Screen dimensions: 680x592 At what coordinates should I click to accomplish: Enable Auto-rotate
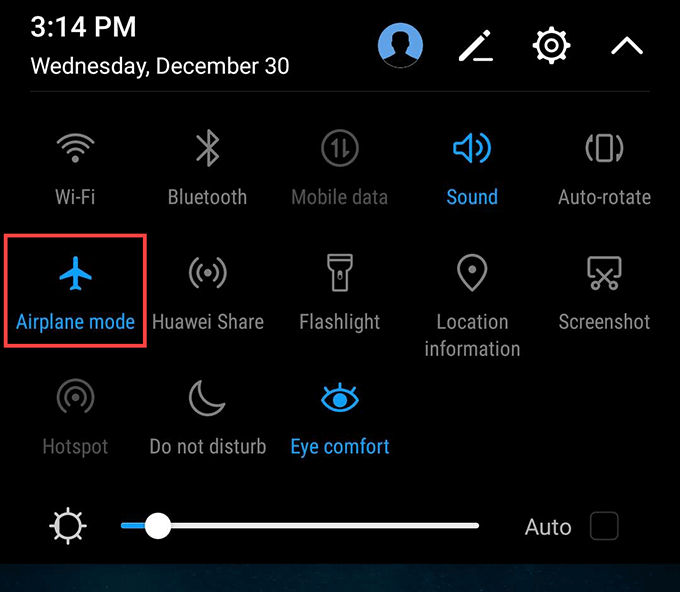604,150
